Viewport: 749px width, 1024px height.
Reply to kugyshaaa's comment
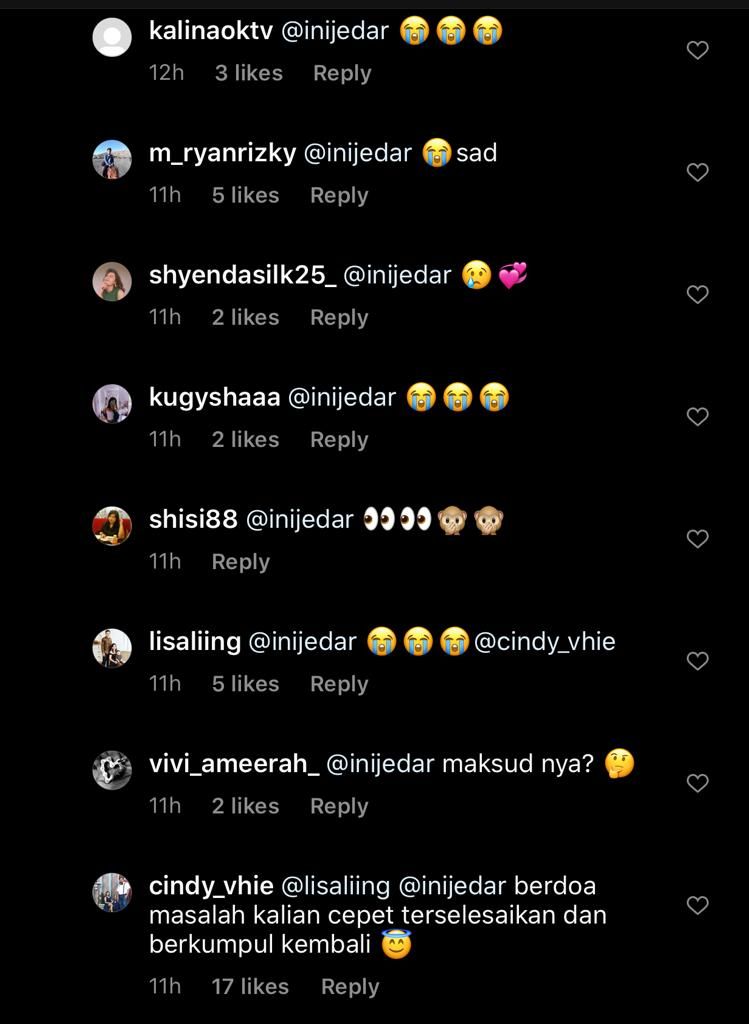tap(339, 439)
